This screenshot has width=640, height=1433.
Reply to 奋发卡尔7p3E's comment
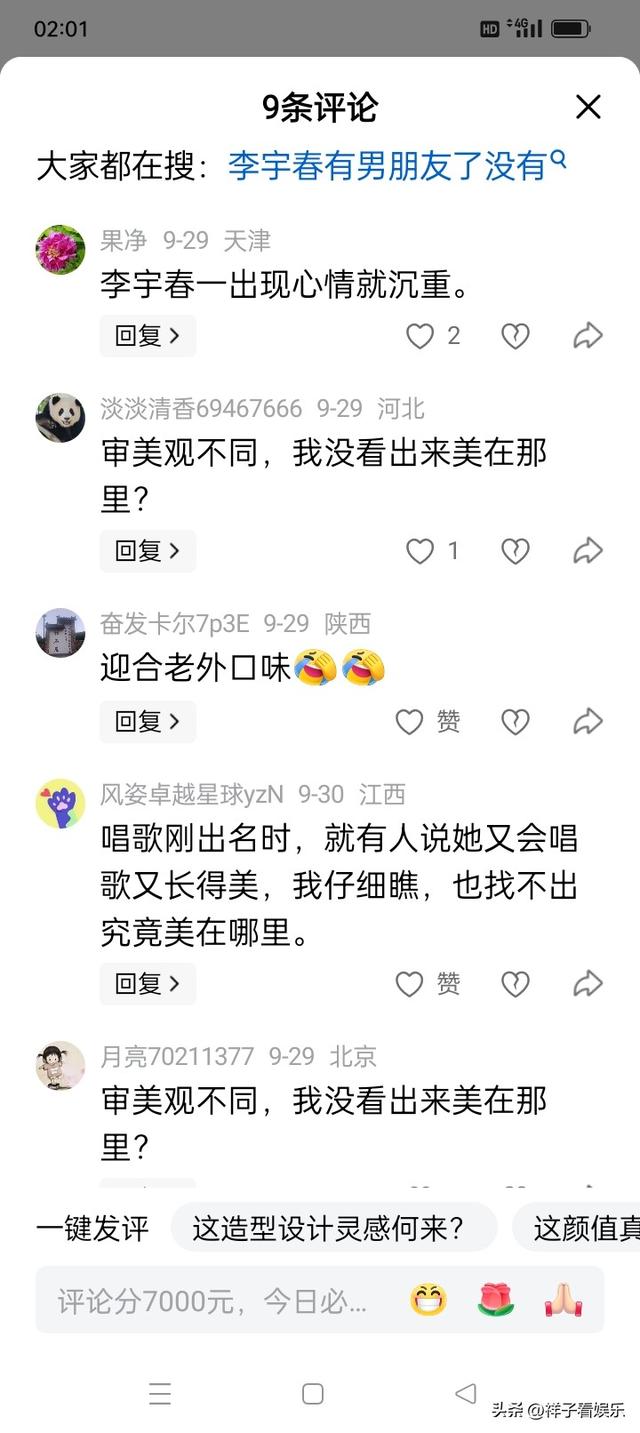pyautogui.click(x=147, y=722)
